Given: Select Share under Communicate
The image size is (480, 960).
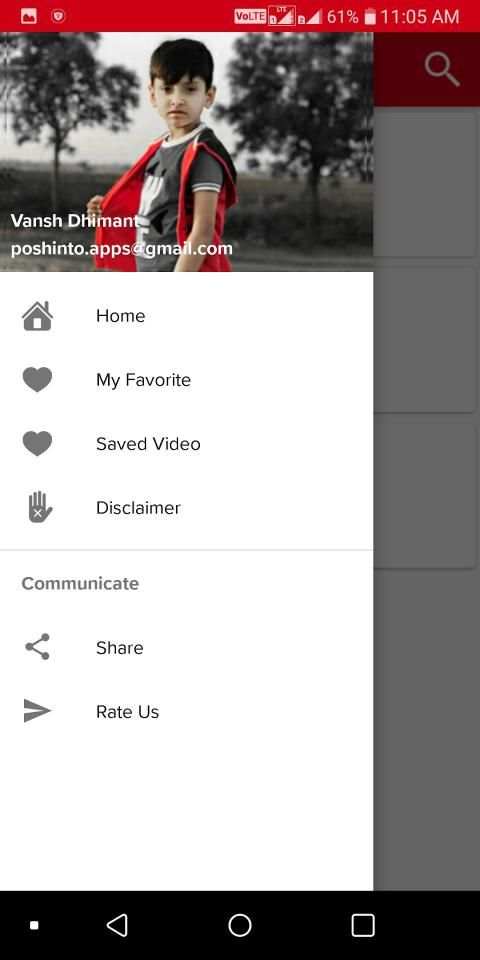Looking at the screenshot, I should tap(186, 648).
